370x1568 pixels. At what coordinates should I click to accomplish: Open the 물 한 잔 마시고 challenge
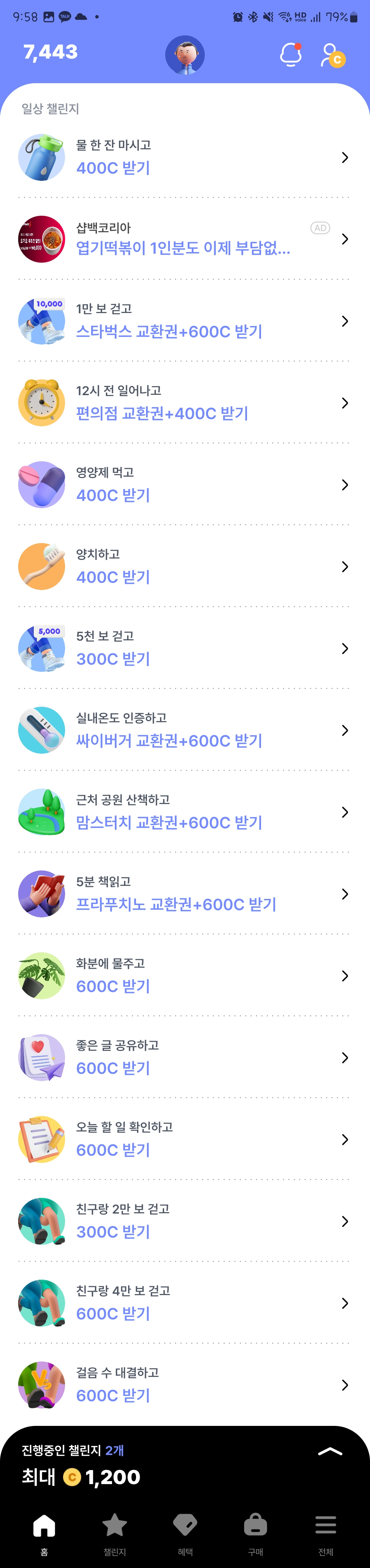coord(183,158)
